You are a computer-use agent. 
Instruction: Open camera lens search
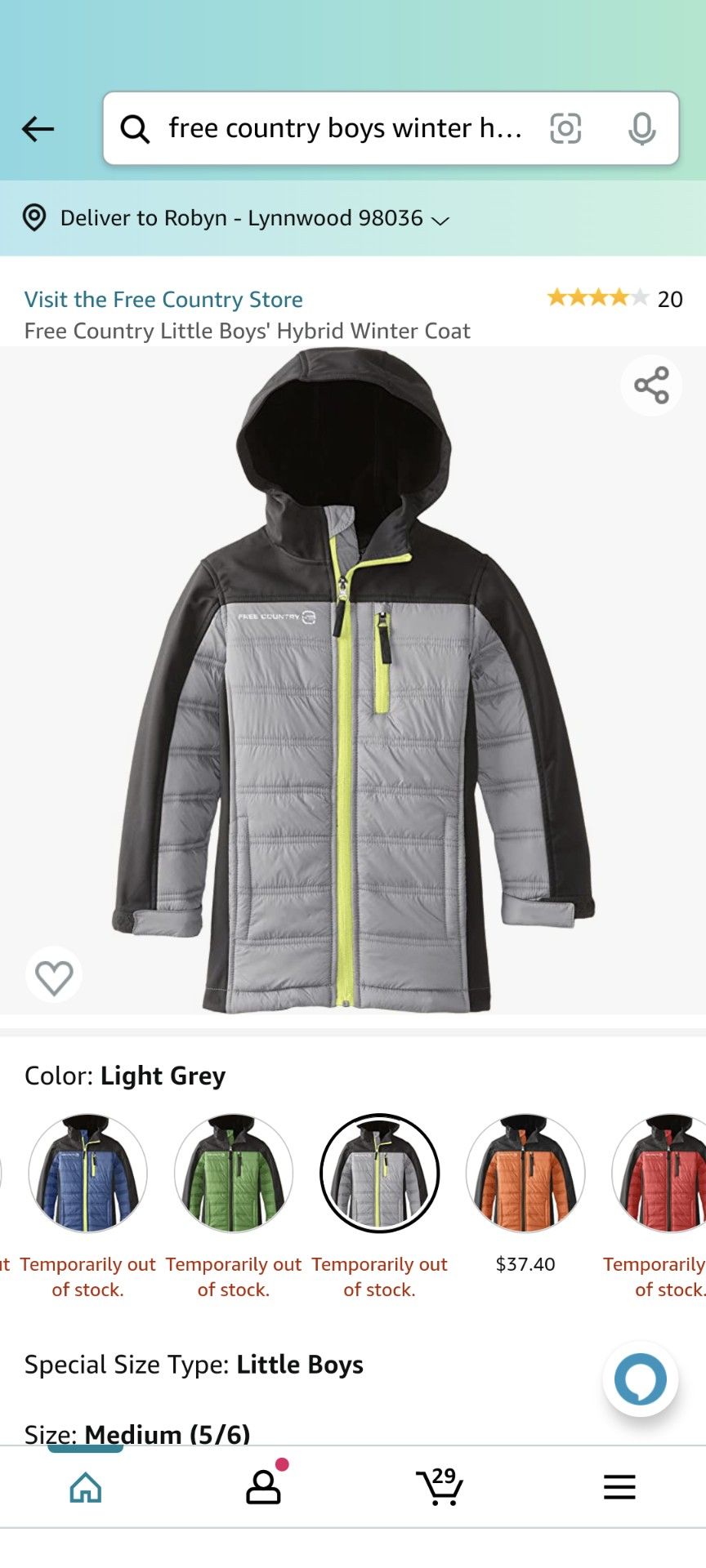[565, 129]
